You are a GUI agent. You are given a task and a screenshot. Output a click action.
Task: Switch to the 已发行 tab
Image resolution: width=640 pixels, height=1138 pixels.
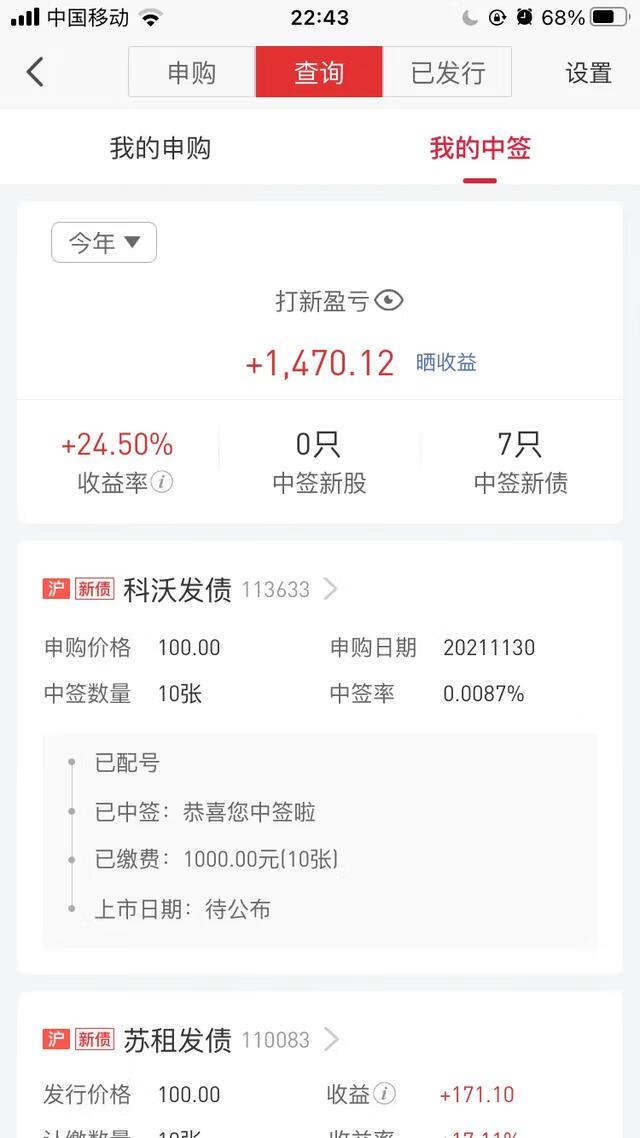click(447, 73)
